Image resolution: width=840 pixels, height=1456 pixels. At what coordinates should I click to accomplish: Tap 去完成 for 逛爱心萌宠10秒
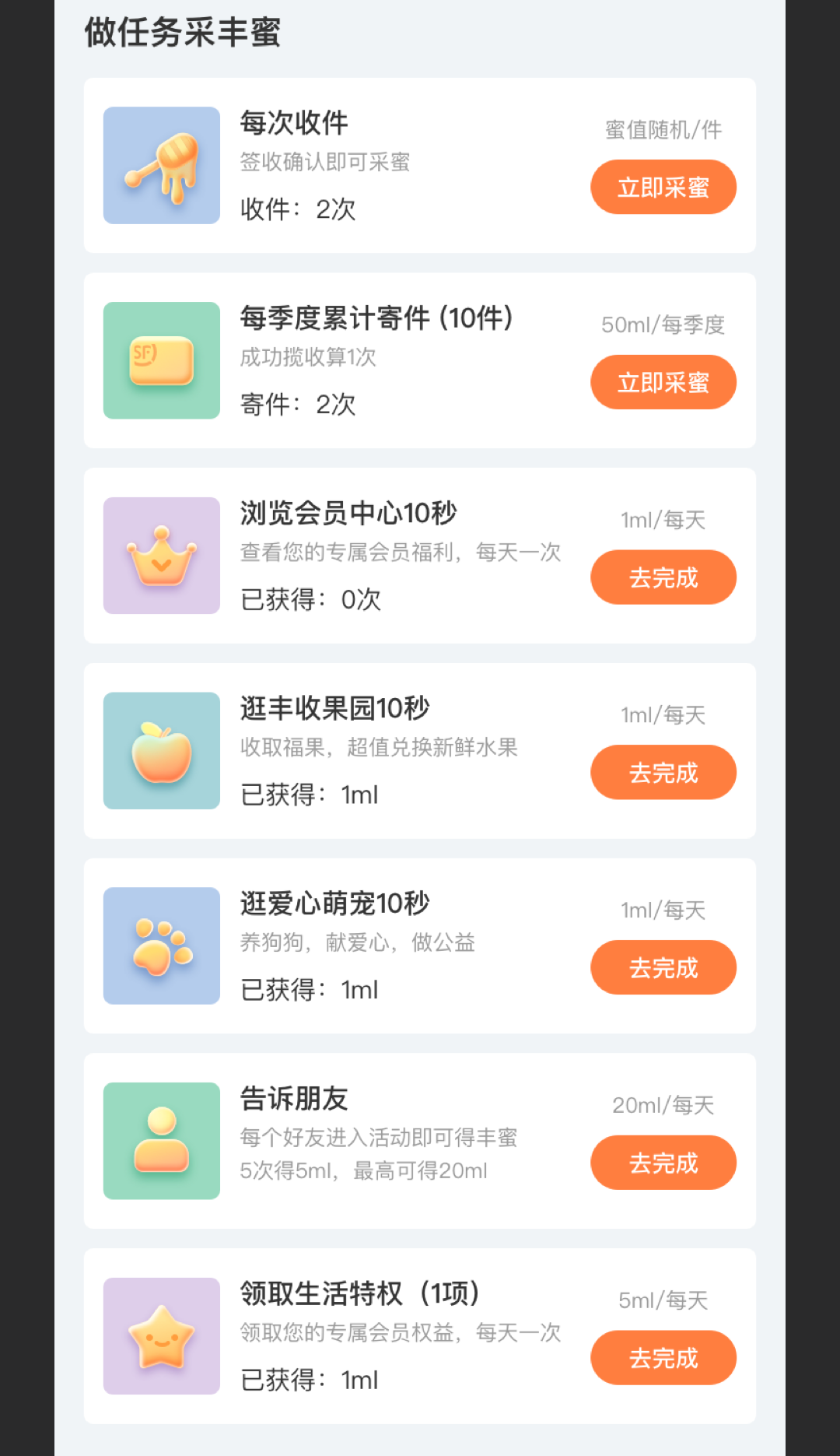[x=663, y=967]
